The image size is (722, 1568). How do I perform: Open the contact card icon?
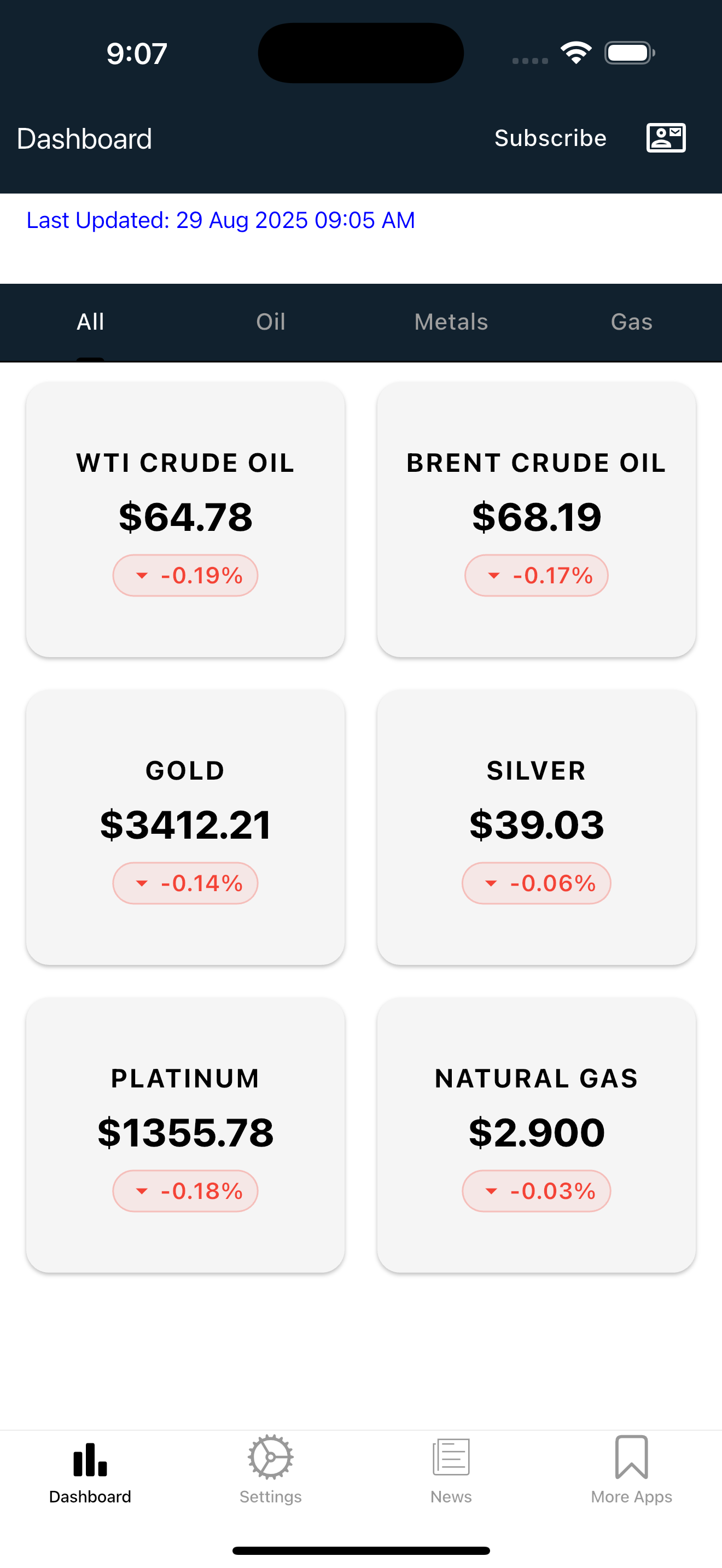pyautogui.click(x=665, y=138)
